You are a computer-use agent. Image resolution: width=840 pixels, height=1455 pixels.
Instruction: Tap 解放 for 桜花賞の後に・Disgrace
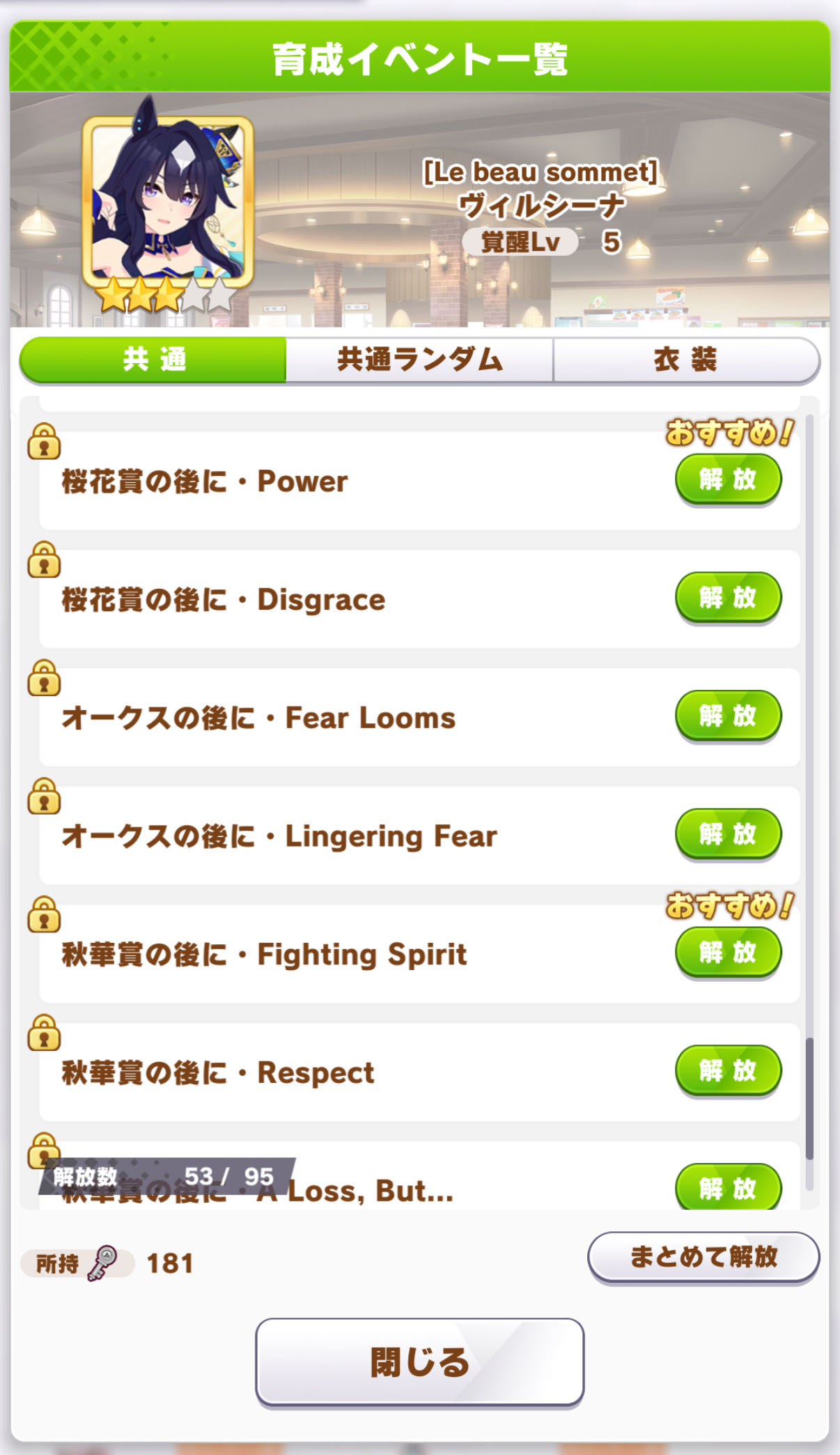(x=728, y=597)
